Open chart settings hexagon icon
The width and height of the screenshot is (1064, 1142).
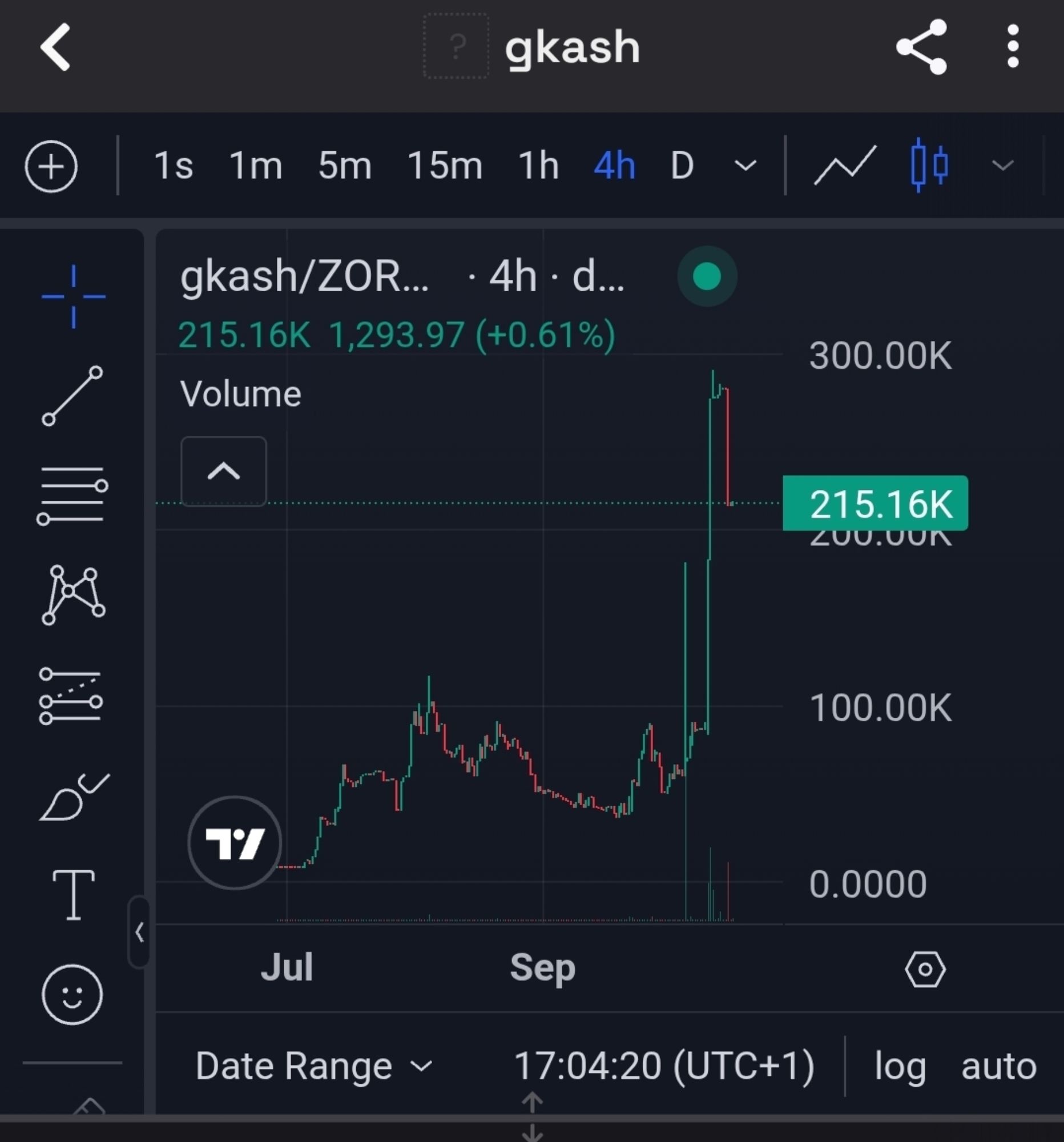tap(925, 970)
